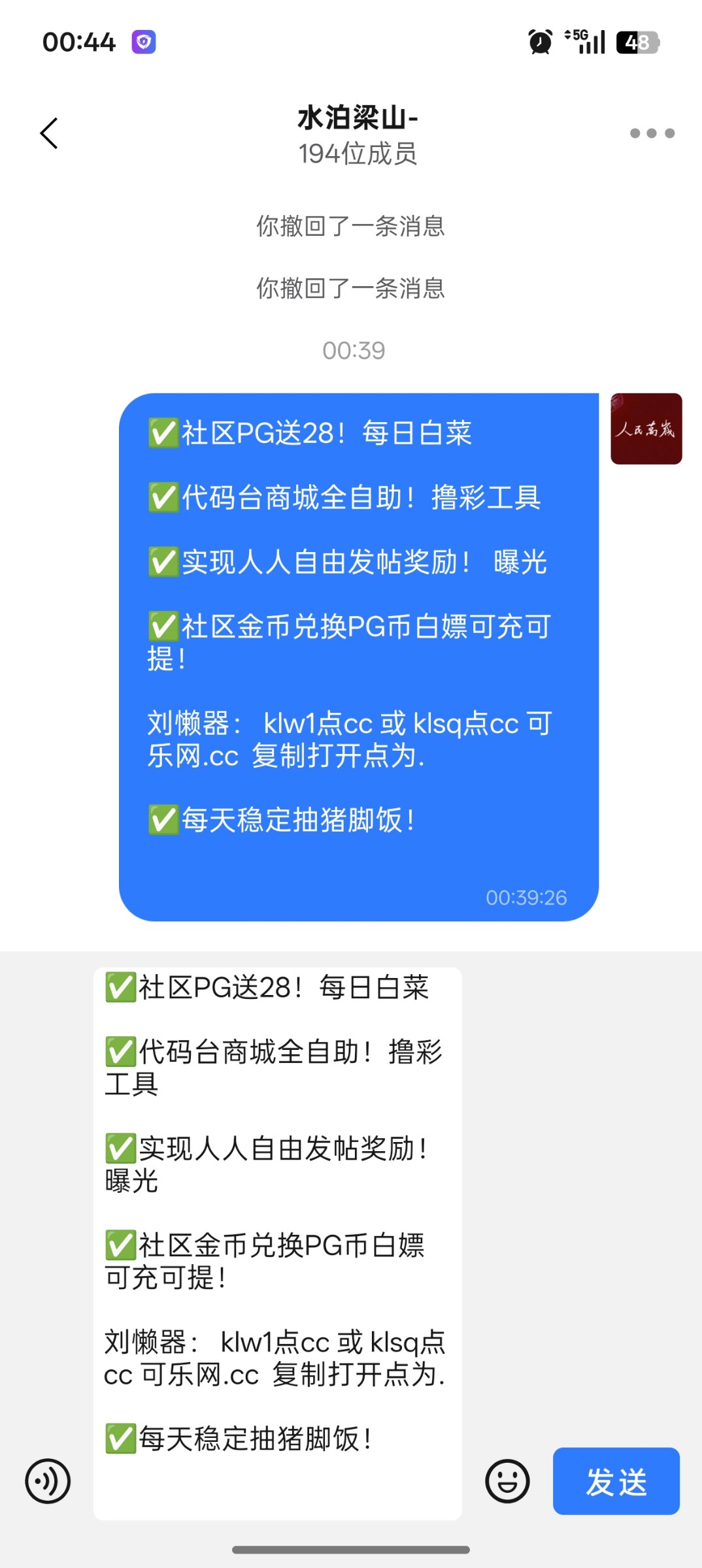The width and height of the screenshot is (702, 1568).
Task: Tap the first 你撤回了一条消息 notice
Action: point(350,227)
